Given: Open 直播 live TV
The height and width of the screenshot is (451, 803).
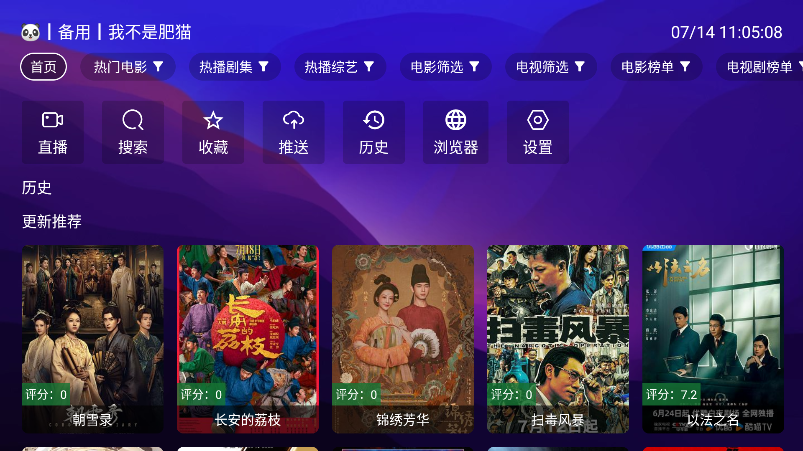Looking at the screenshot, I should tap(53, 133).
